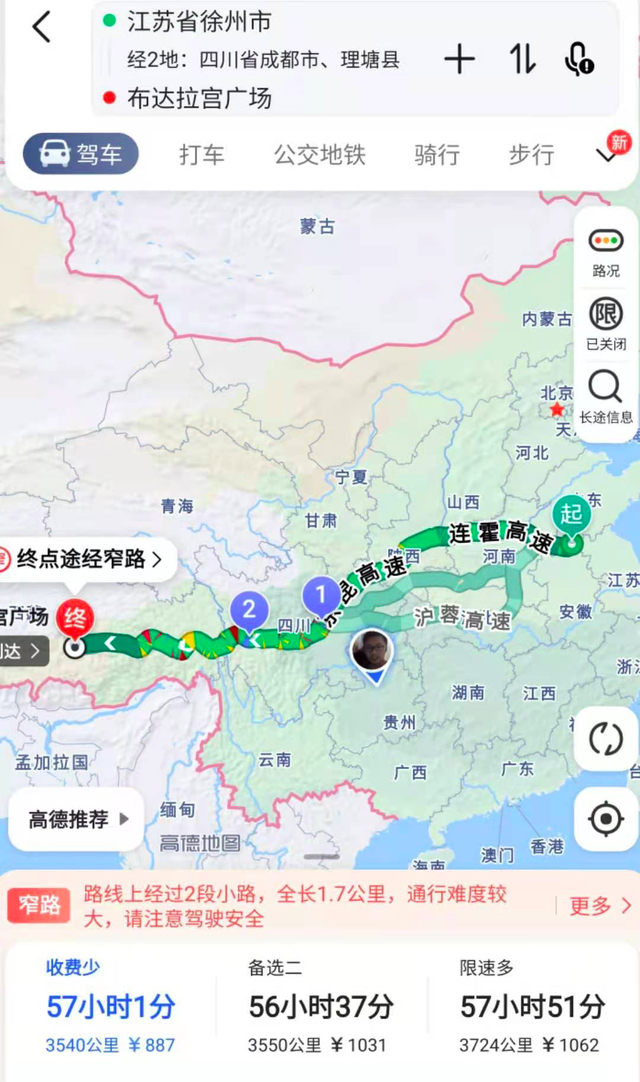Swap the start and destination

click(521, 59)
